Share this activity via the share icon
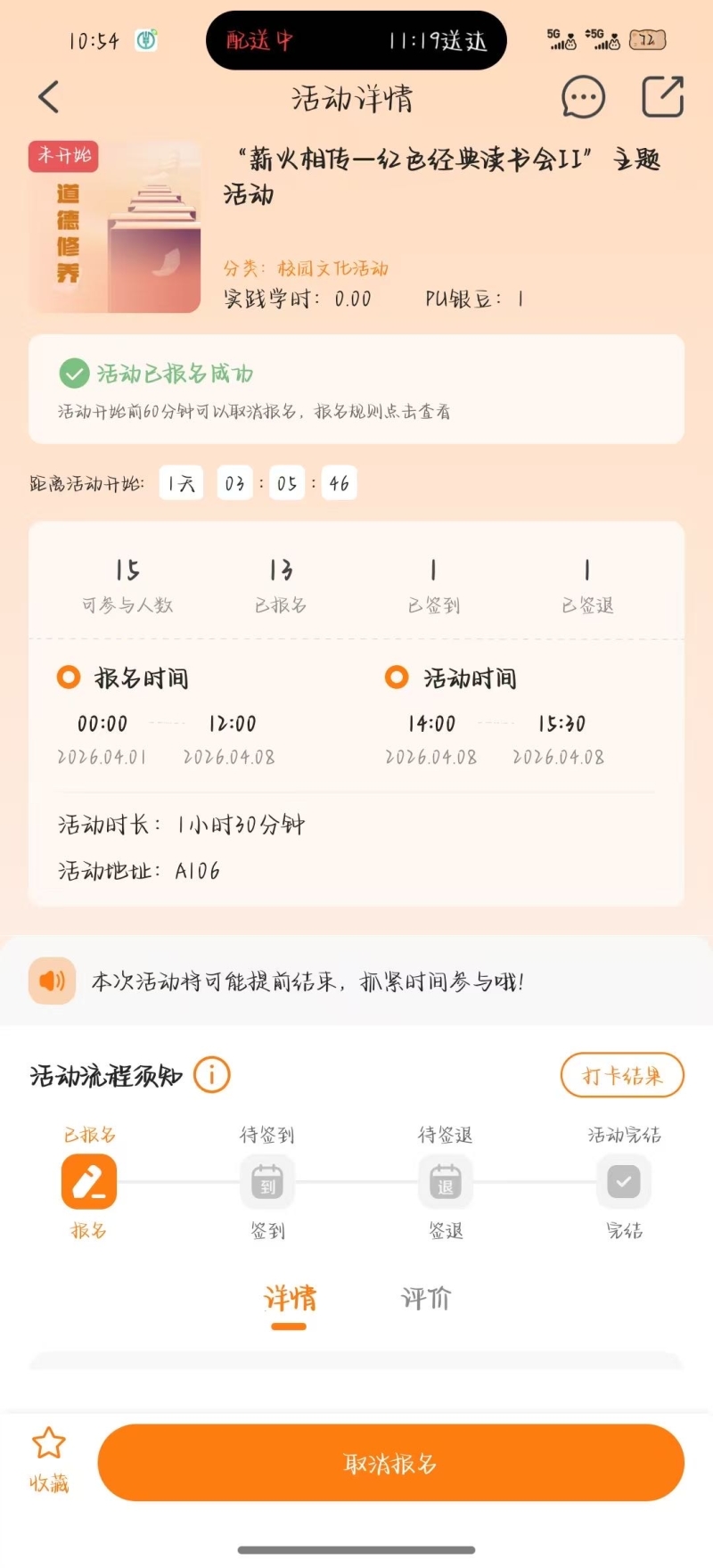Screen dimensions: 713x1568 click(x=662, y=97)
